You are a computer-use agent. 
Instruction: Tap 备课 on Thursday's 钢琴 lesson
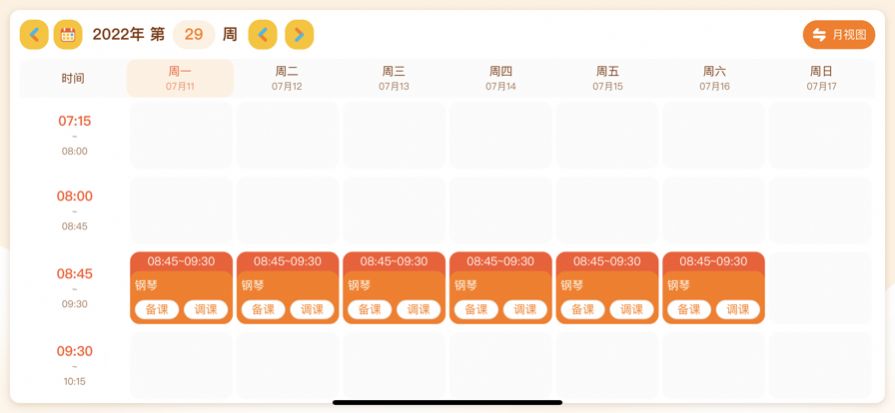pos(477,309)
